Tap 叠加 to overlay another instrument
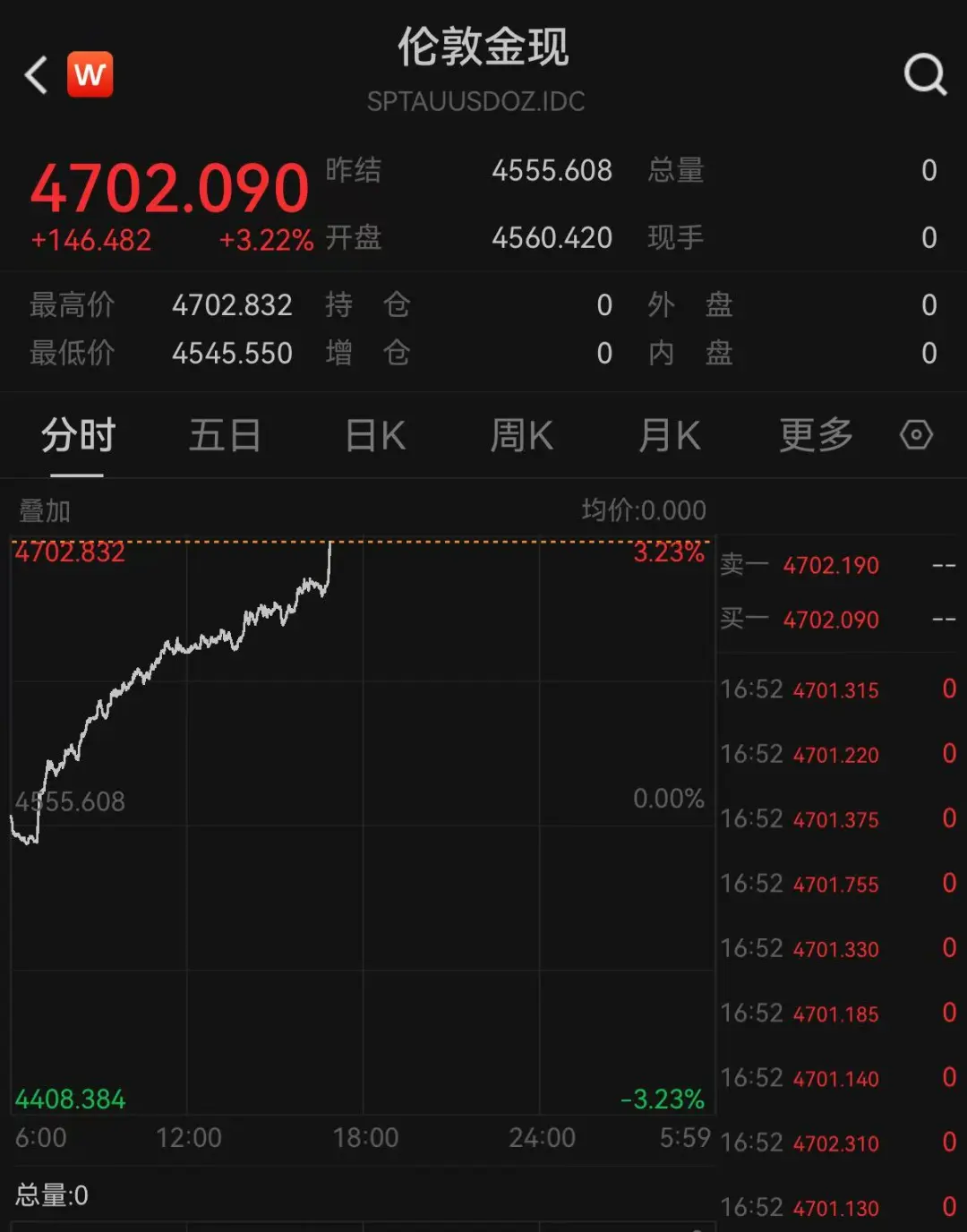This screenshot has height=1232, width=967. coord(45,511)
